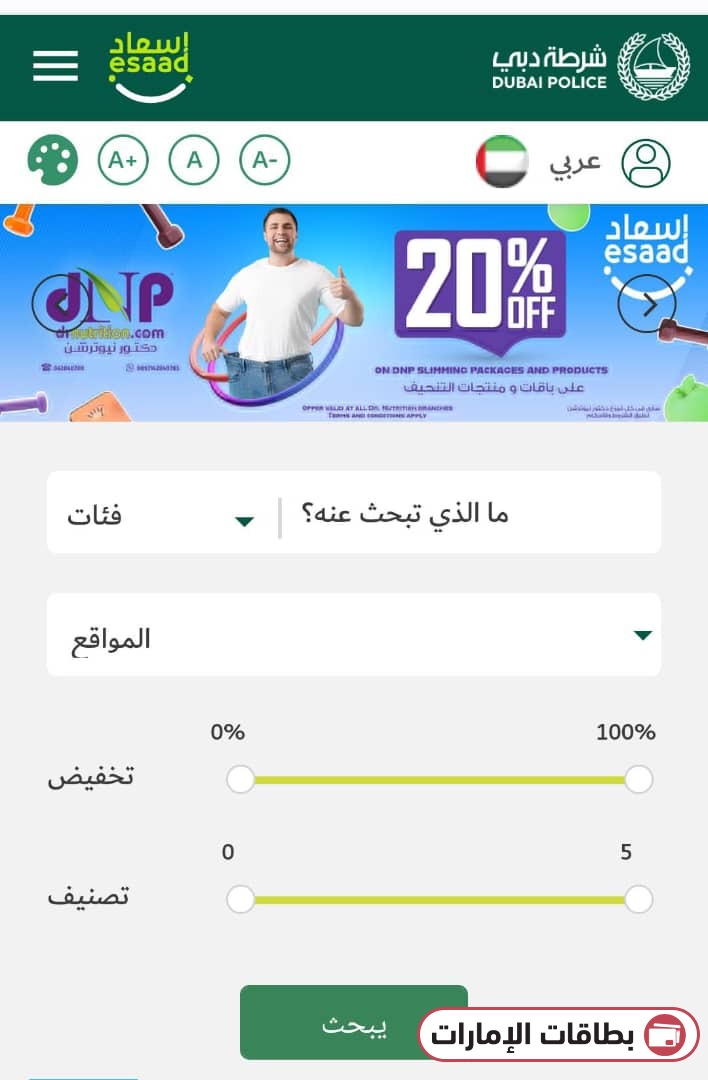The image size is (708, 1080).
Task: Expand the فئات categories dropdown
Action: [x=160, y=516]
